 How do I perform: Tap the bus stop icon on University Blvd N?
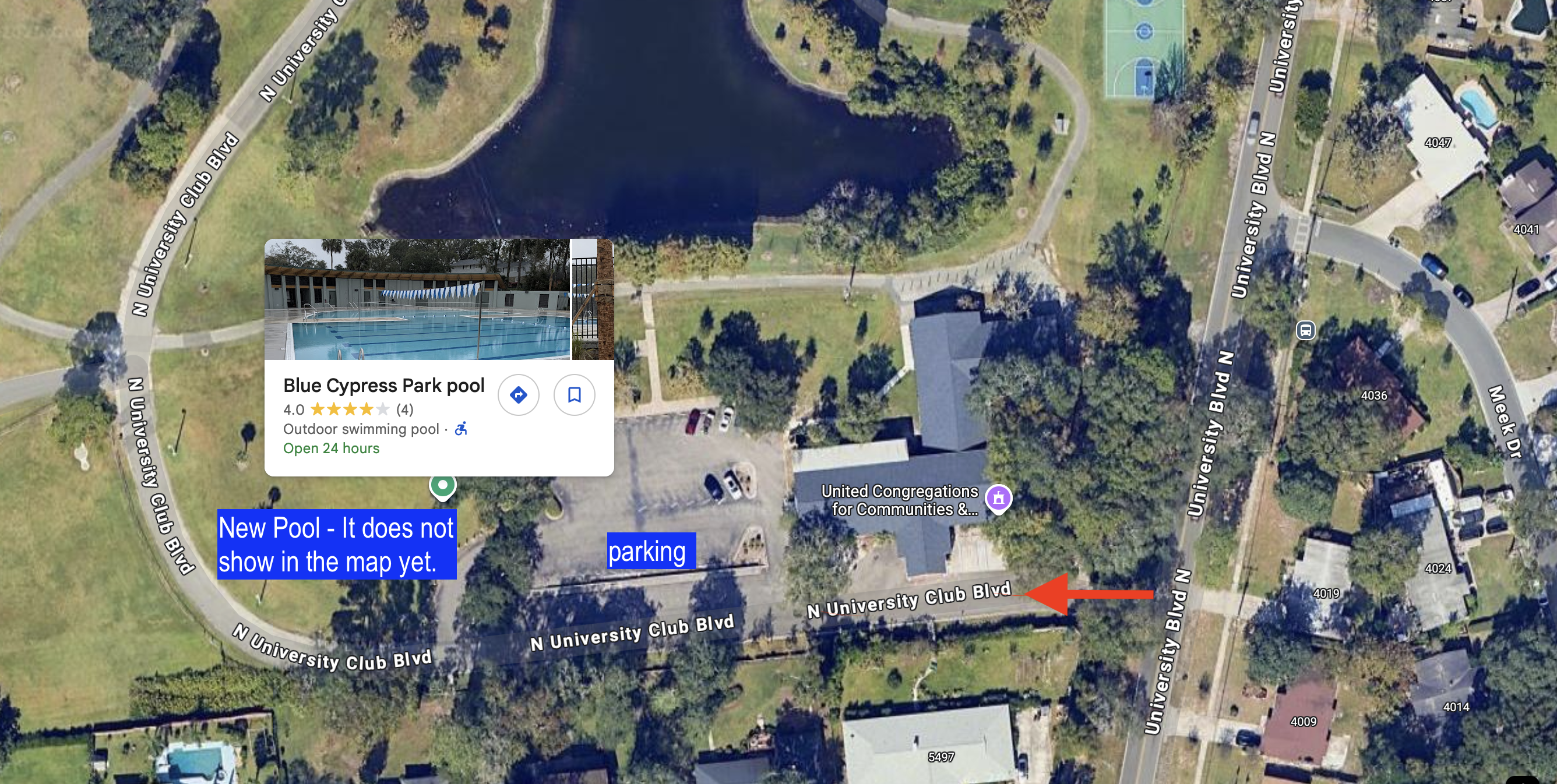click(1305, 330)
